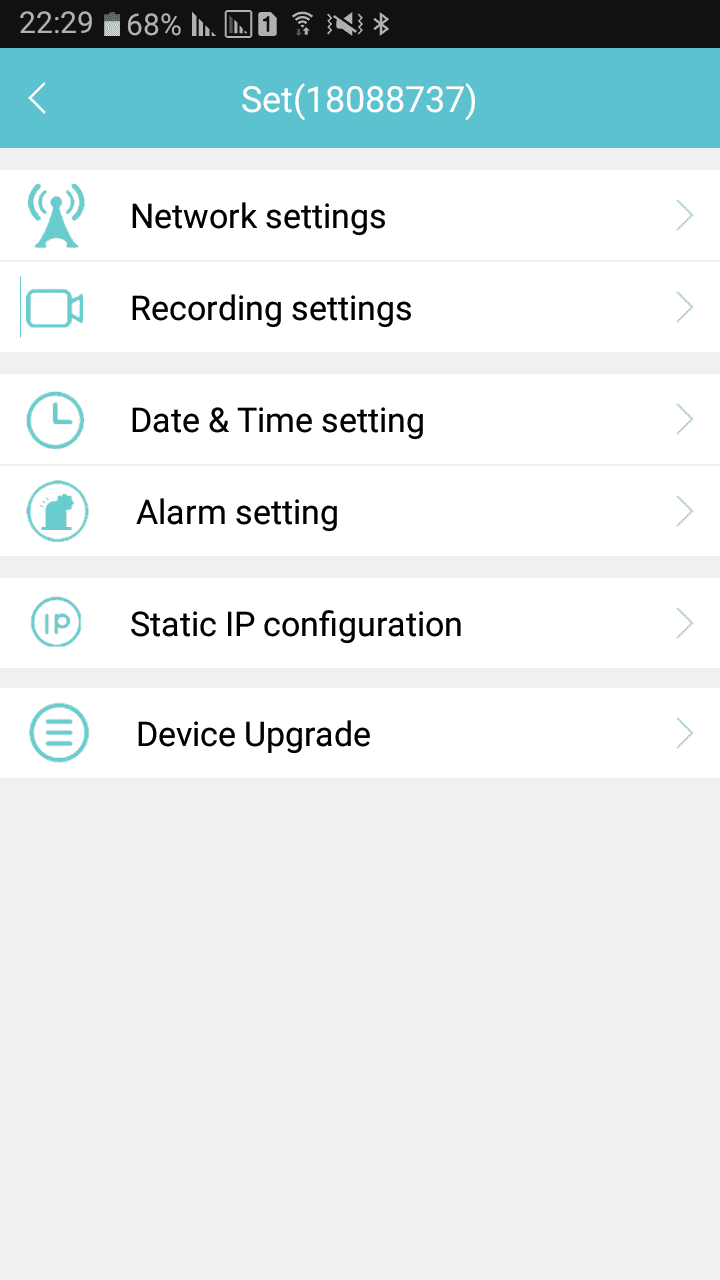Select the Network settings antenna icon
The height and width of the screenshot is (1280, 720).
point(57,214)
